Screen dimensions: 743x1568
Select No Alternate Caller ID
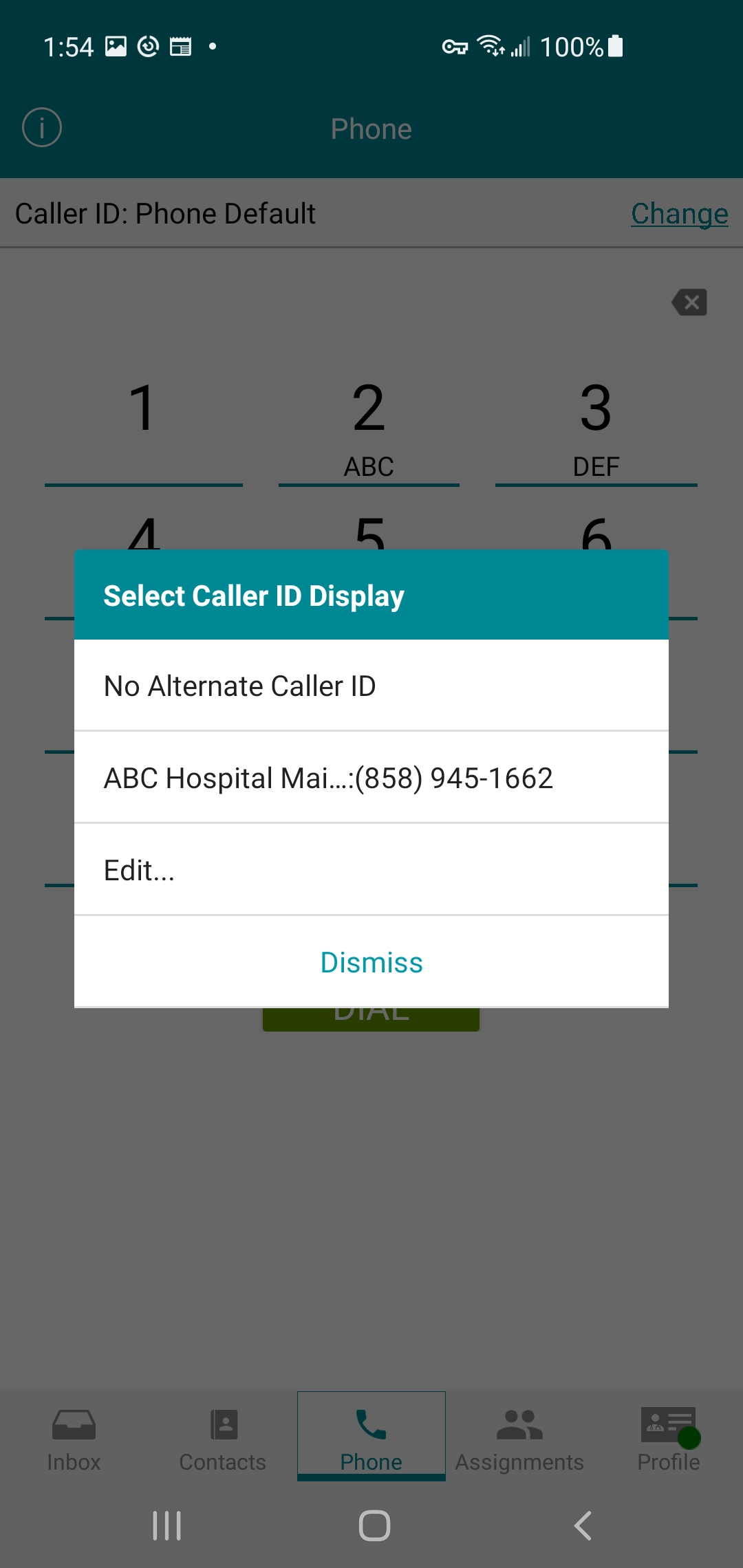point(371,686)
